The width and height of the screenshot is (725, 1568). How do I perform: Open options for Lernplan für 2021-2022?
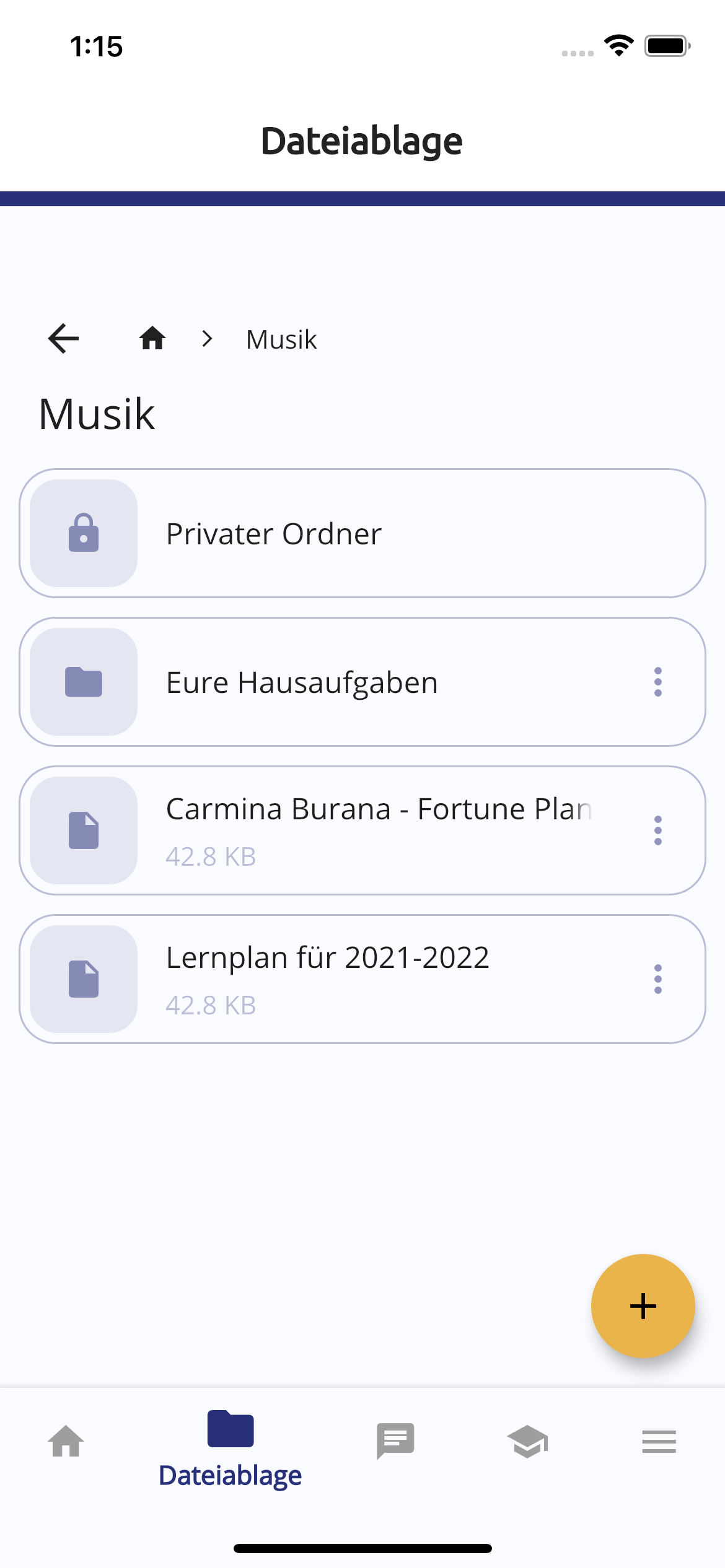tap(658, 979)
